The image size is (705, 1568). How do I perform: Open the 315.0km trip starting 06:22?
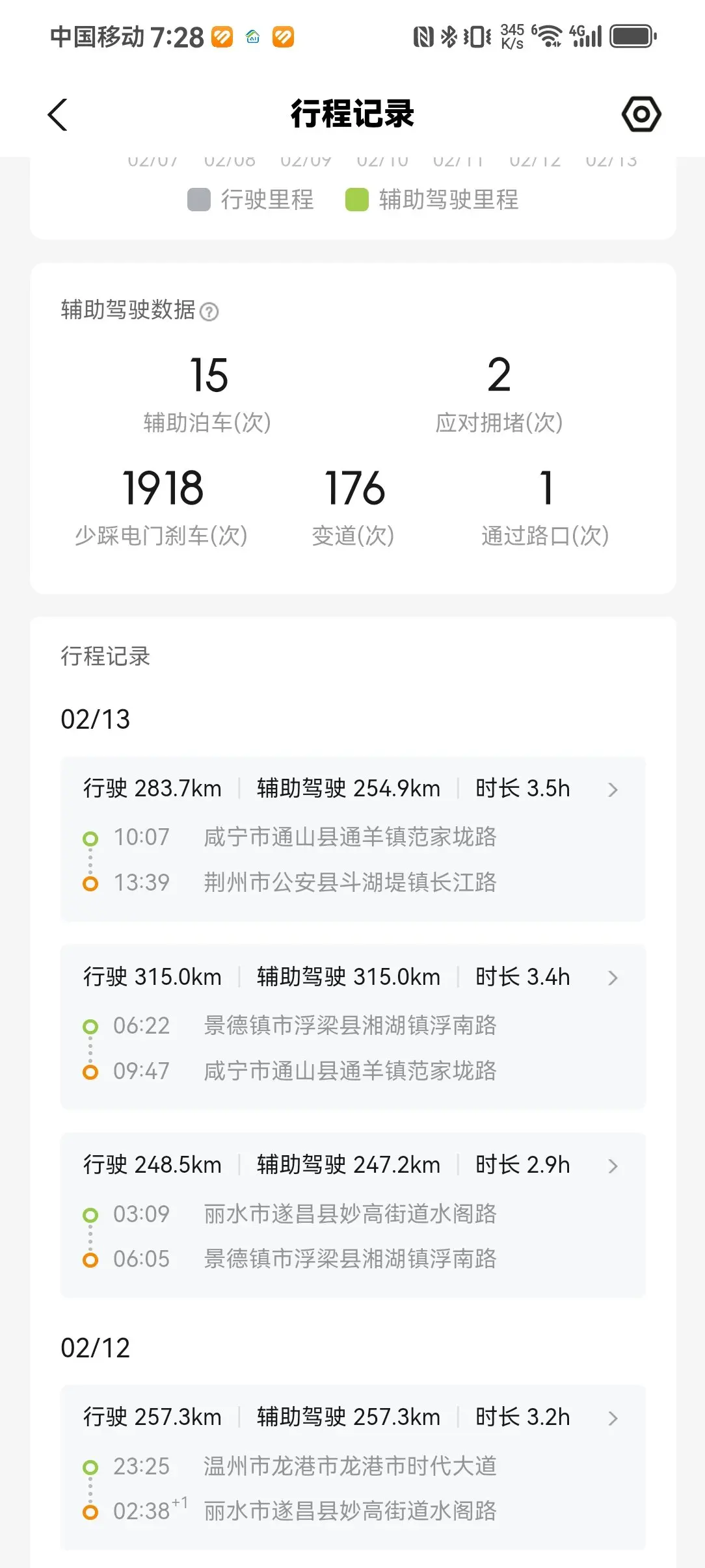coord(352,1026)
